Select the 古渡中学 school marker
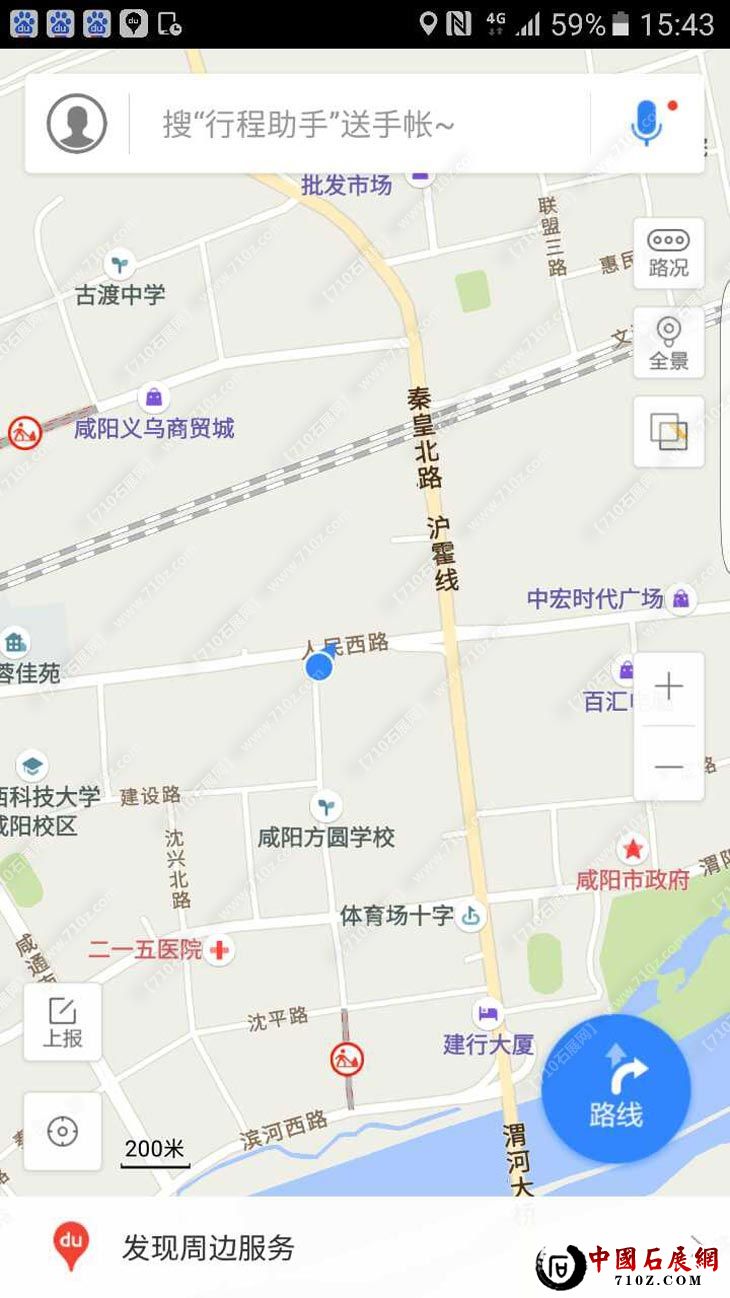The image size is (730, 1298). pyautogui.click(x=120, y=264)
